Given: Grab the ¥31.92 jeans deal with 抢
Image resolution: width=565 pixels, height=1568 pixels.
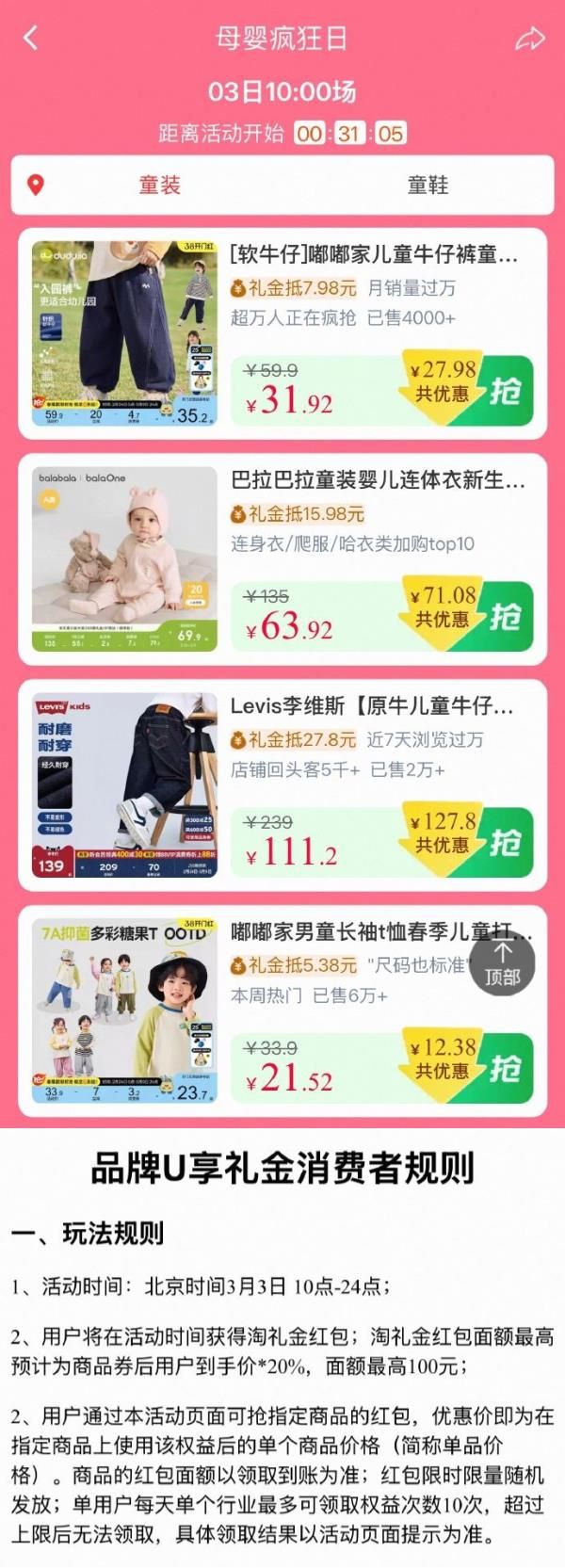Looking at the screenshot, I should point(506,391).
